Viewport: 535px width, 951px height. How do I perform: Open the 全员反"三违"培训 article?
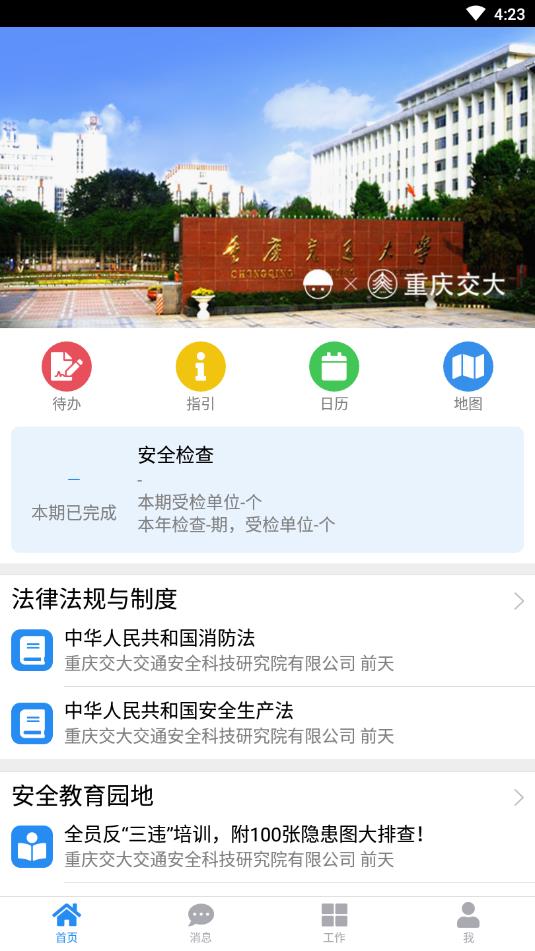pos(268,847)
